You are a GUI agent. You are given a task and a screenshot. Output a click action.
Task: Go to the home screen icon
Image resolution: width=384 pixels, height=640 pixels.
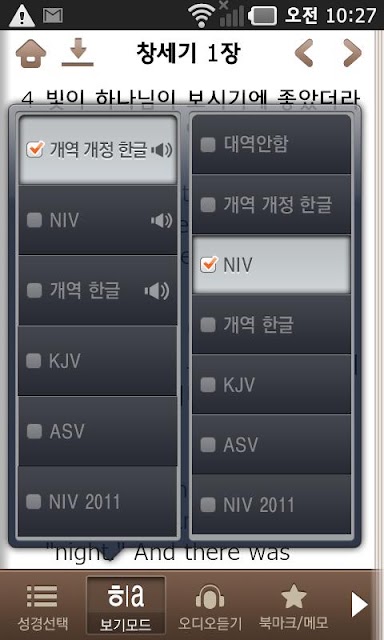[x=31, y=53]
